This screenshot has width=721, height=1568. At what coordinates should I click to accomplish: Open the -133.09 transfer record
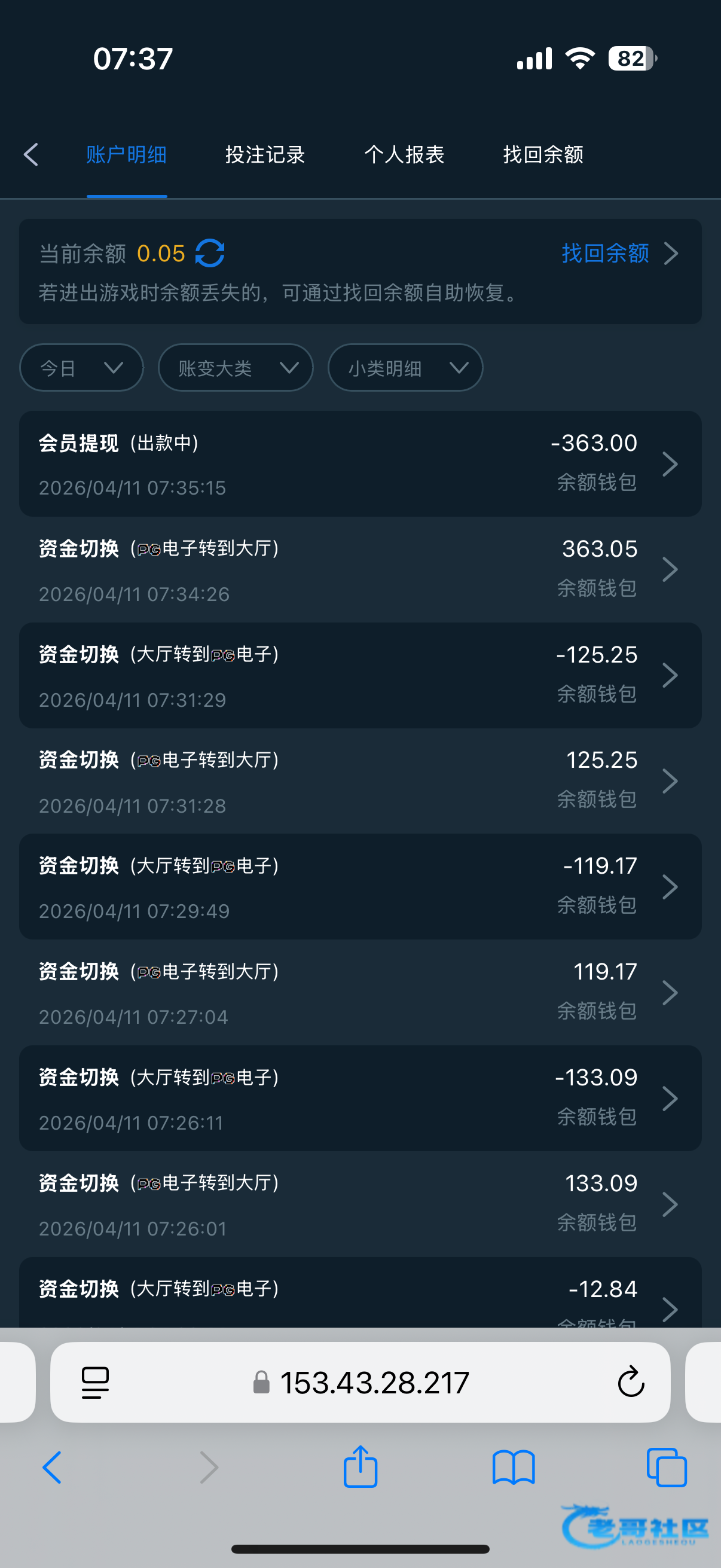360,1099
